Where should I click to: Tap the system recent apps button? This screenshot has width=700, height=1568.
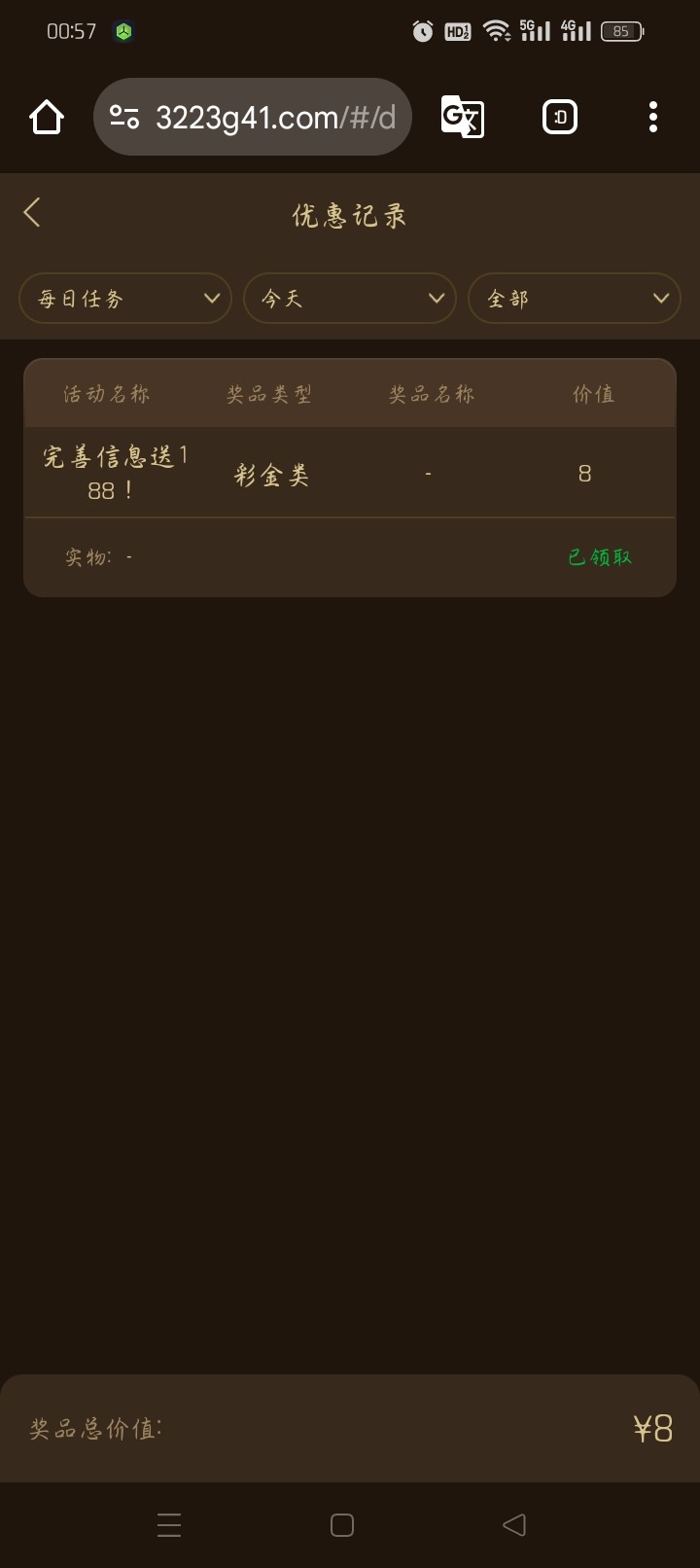[x=169, y=1524]
